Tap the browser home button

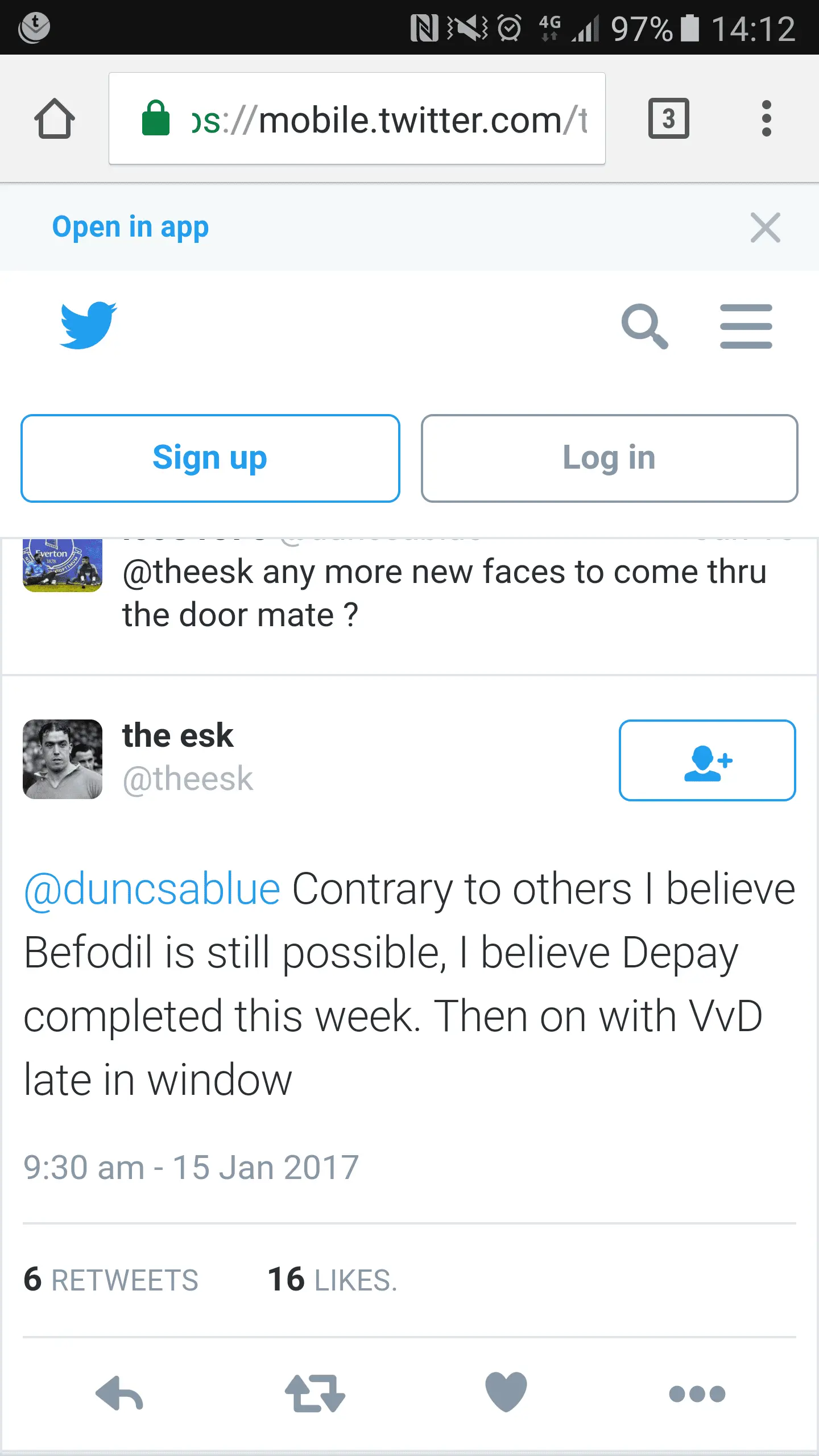pos(55,118)
